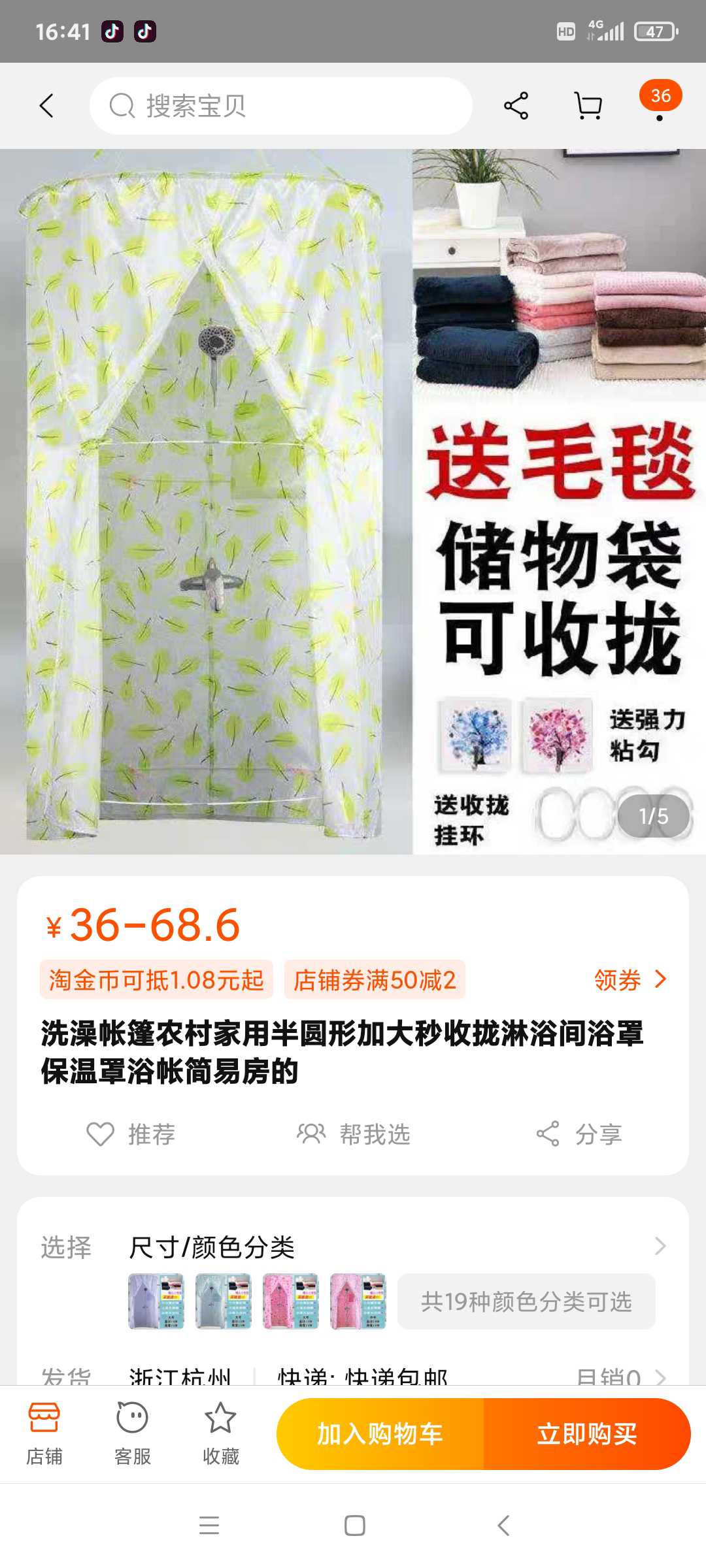Tap 收藏 to favorite this item

(x=221, y=1434)
